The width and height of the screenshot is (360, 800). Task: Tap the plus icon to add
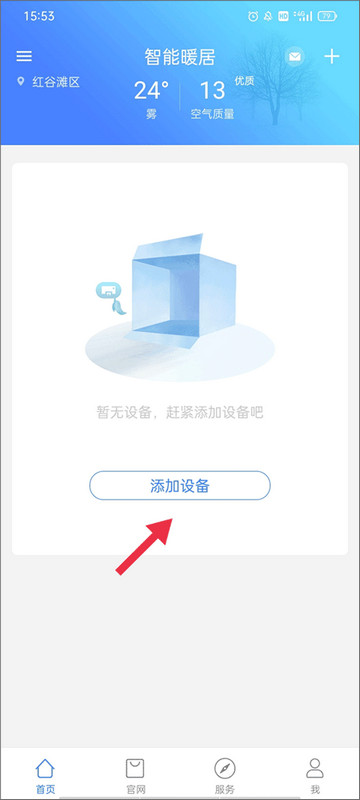332,56
